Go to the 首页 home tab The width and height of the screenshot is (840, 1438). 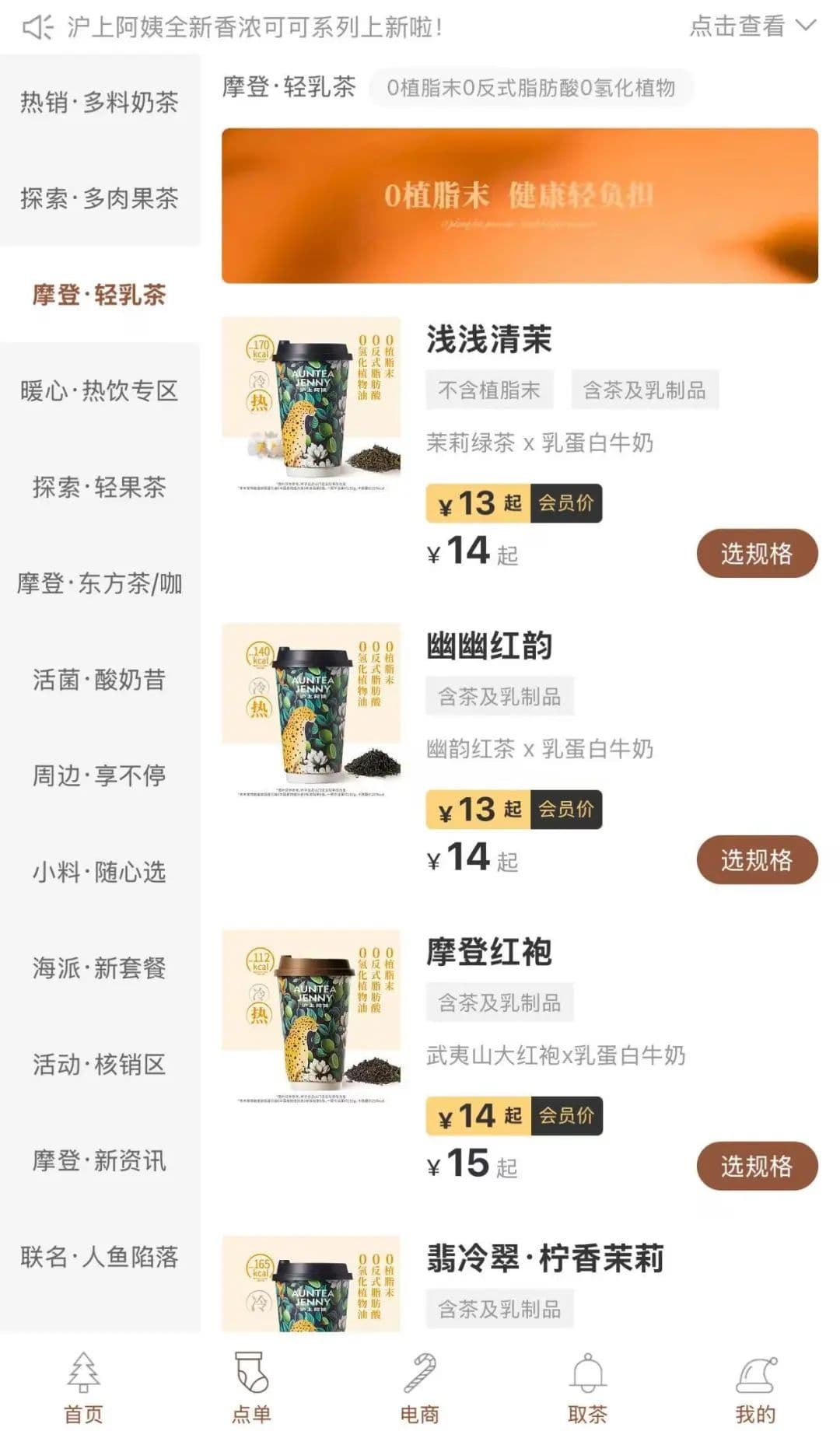point(83,1388)
